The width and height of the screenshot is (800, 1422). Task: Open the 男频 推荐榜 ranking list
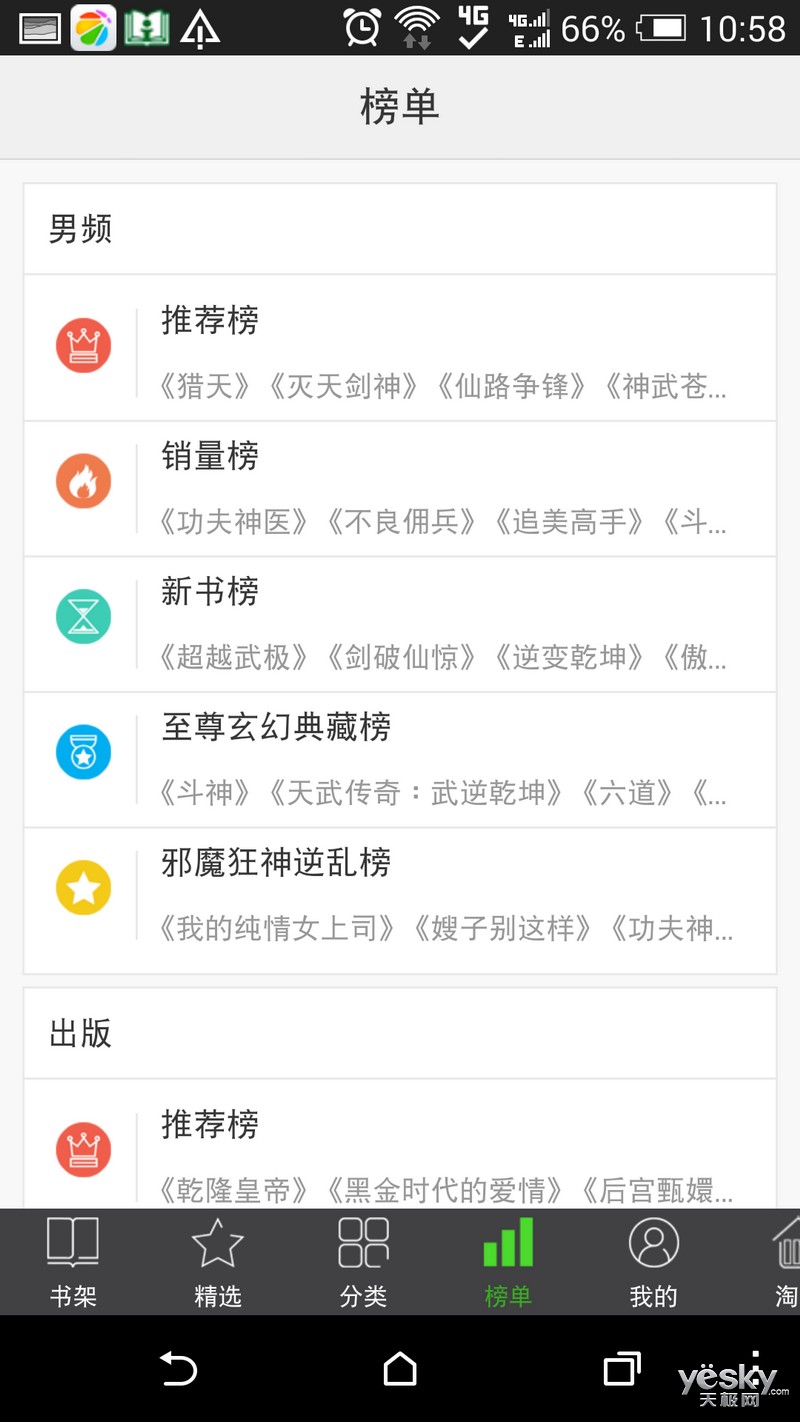[400, 348]
